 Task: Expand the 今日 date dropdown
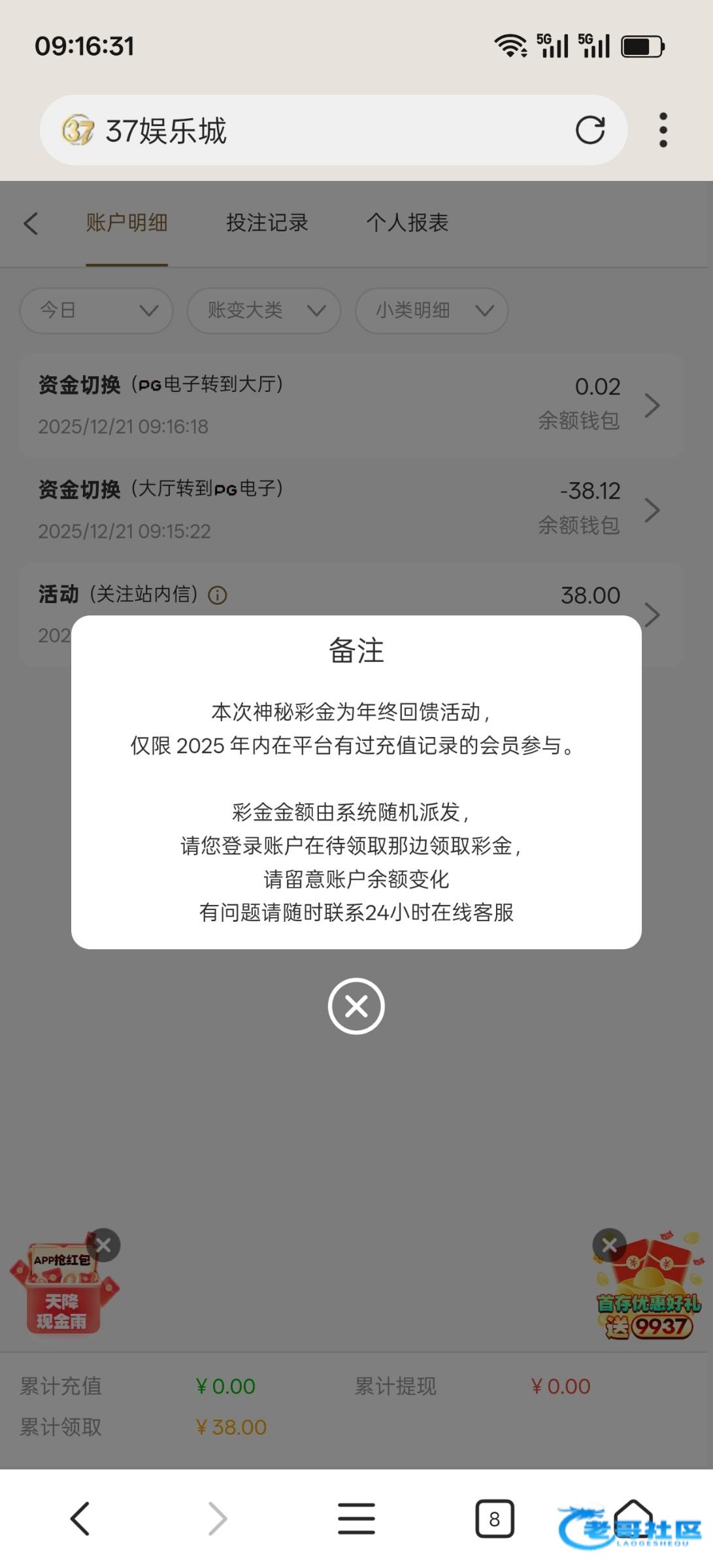pyautogui.click(x=97, y=310)
